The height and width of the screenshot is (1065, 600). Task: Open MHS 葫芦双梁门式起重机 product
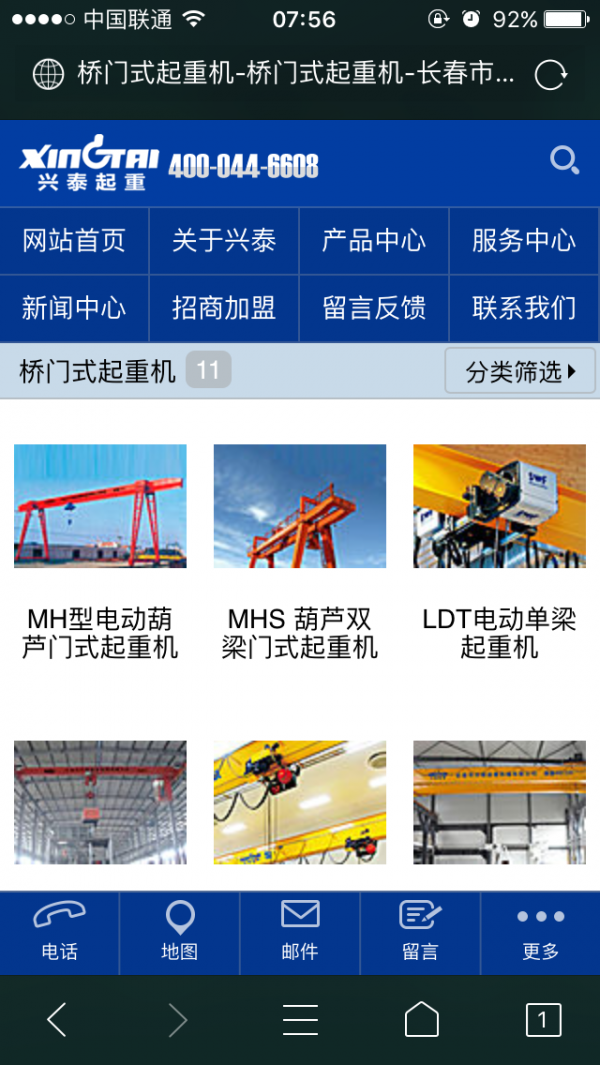point(300,550)
